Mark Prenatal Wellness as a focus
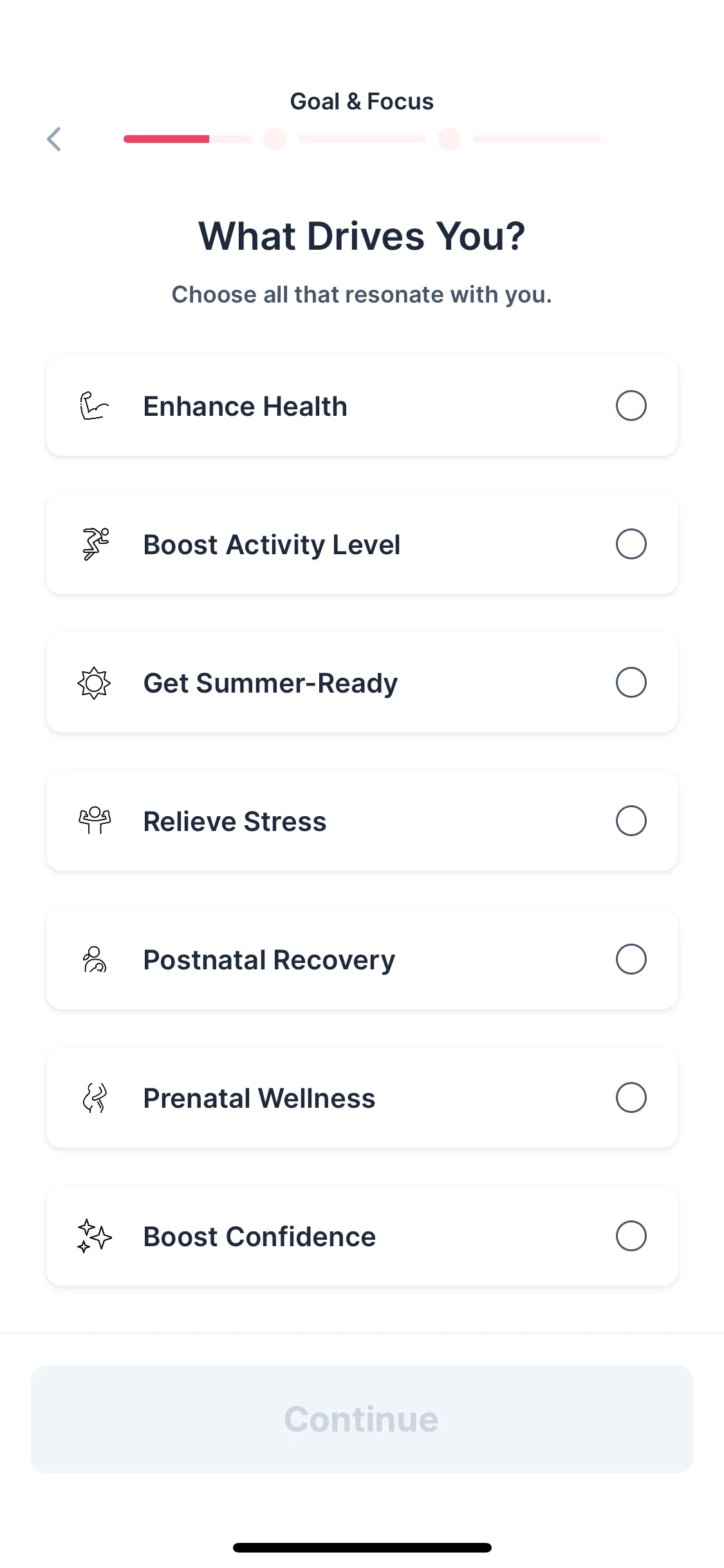Viewport: 724px width, 1568px height. 630,1097
